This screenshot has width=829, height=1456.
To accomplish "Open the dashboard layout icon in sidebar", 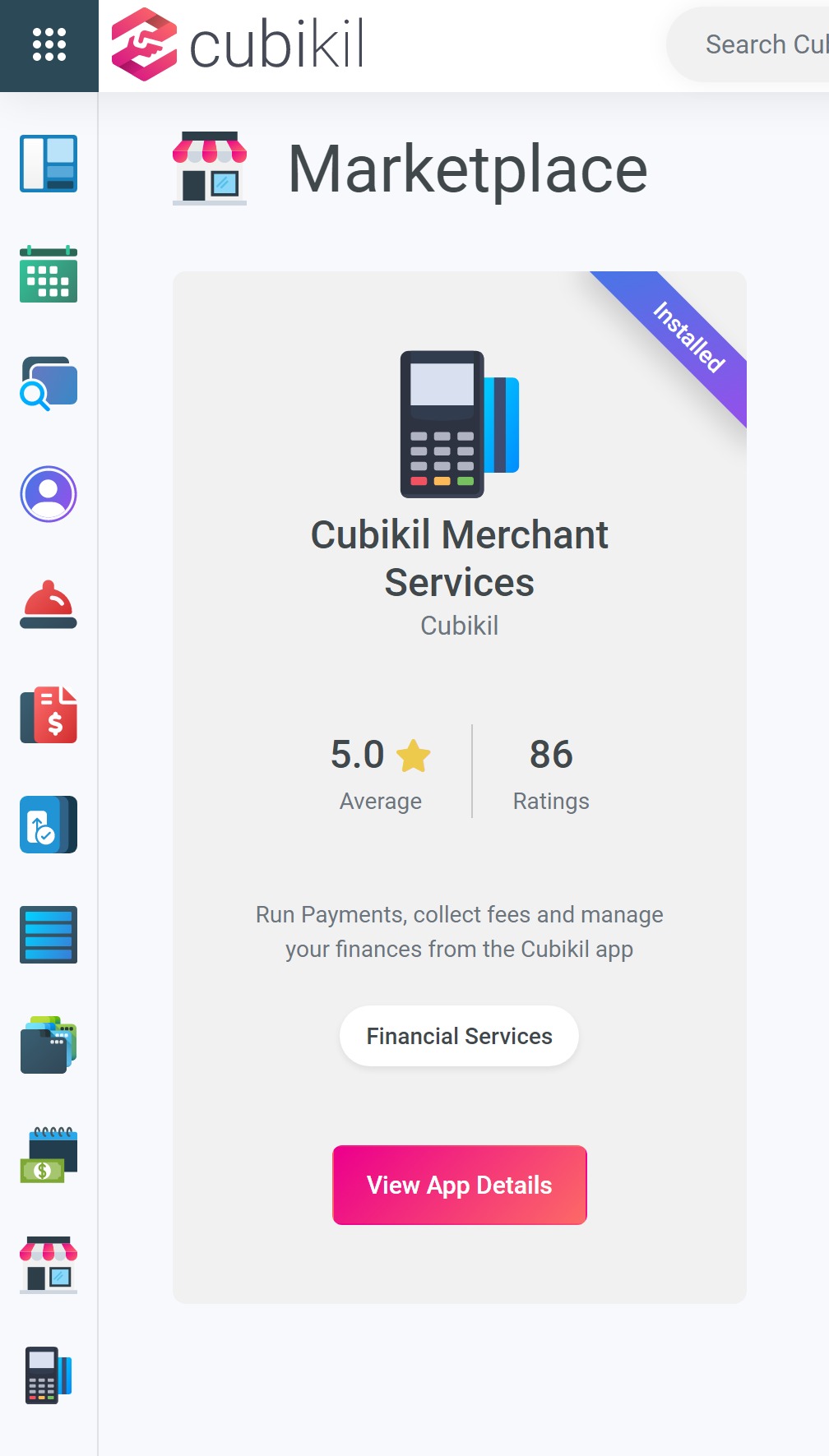I will [x=49, y=164].
